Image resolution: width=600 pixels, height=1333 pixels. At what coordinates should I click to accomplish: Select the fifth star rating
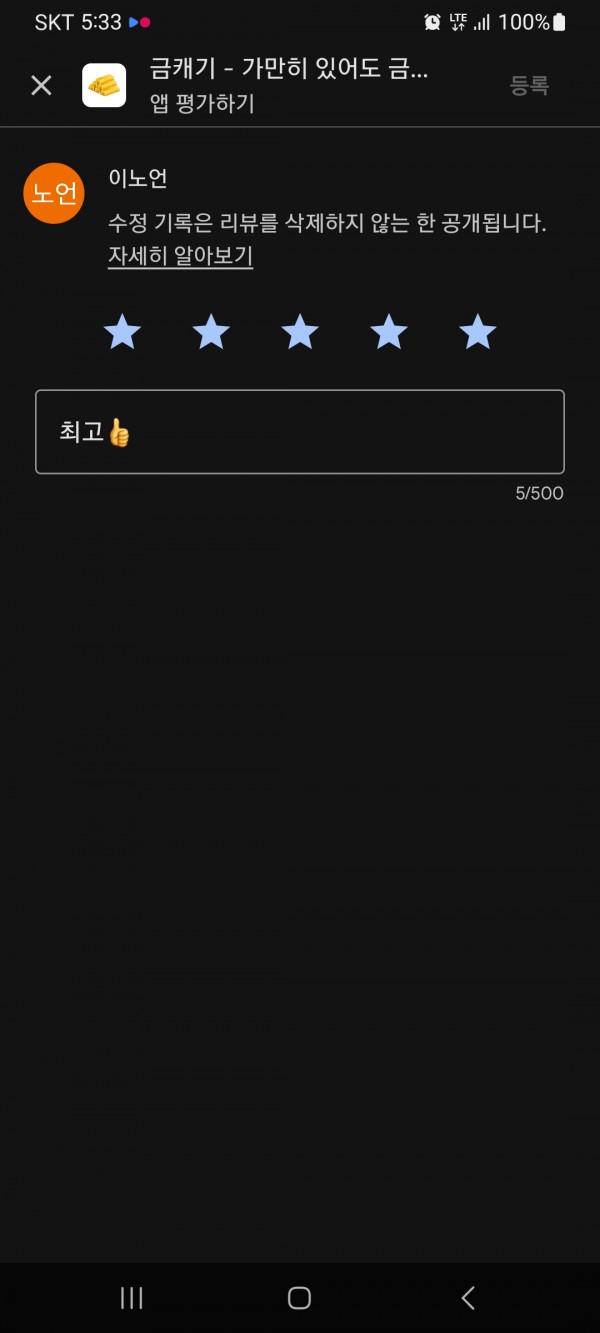pyautogui.click(x=478, y=332)
